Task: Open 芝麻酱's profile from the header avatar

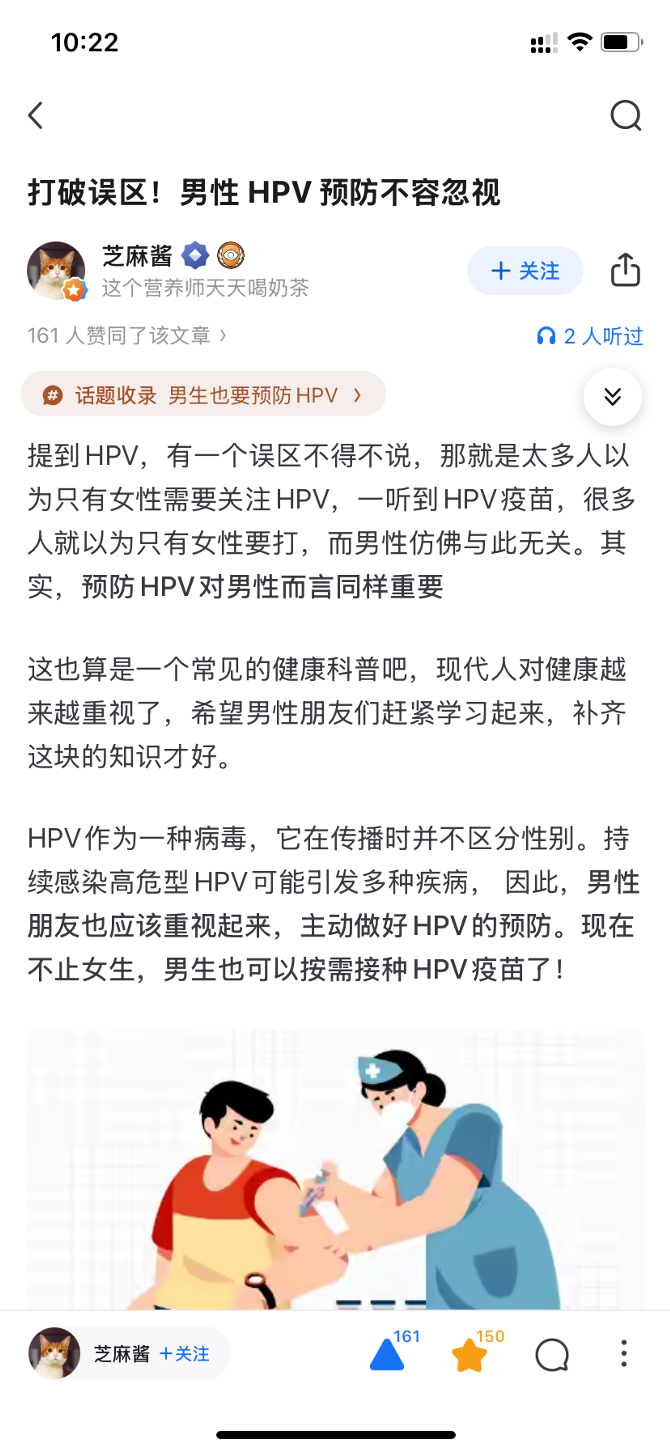Action: click(x=56, y=270)
